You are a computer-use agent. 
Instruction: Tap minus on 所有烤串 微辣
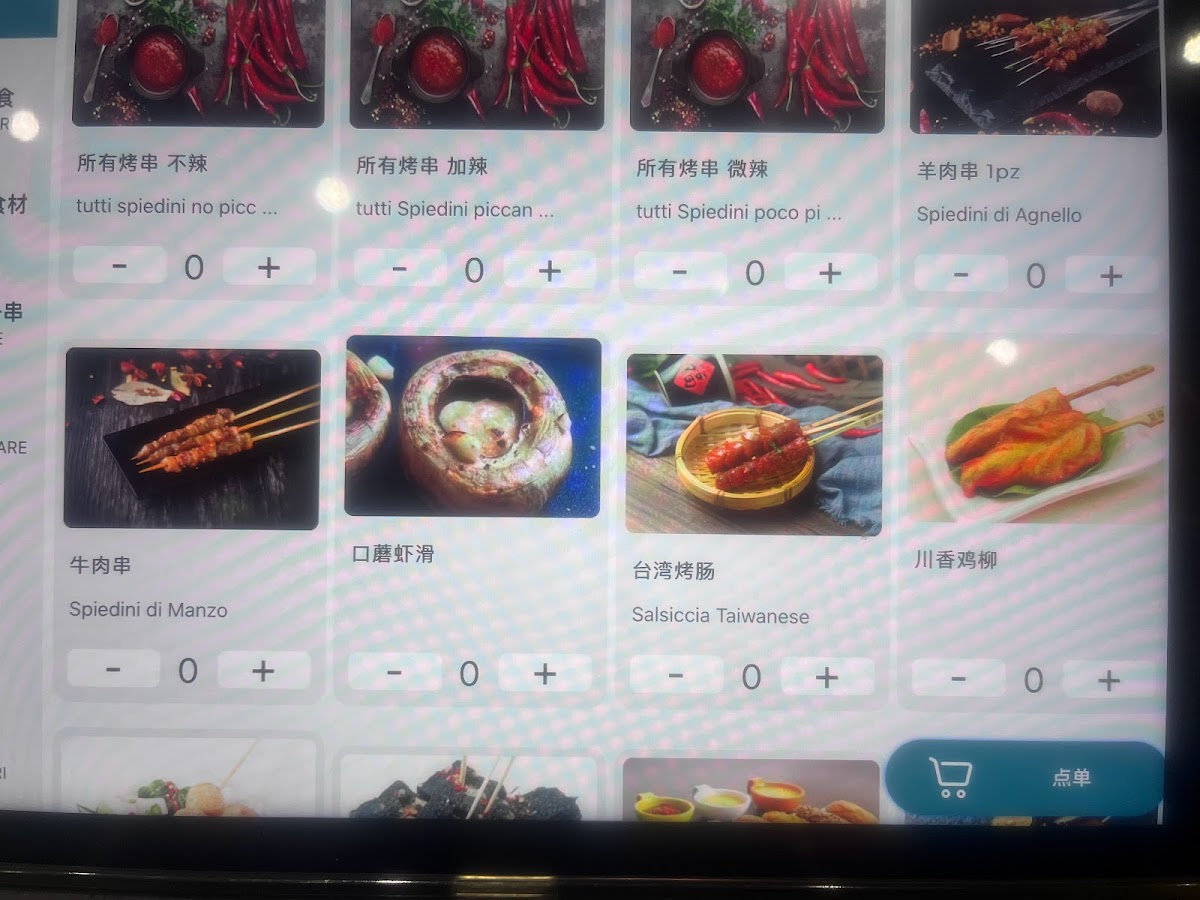tap(680, 271)
